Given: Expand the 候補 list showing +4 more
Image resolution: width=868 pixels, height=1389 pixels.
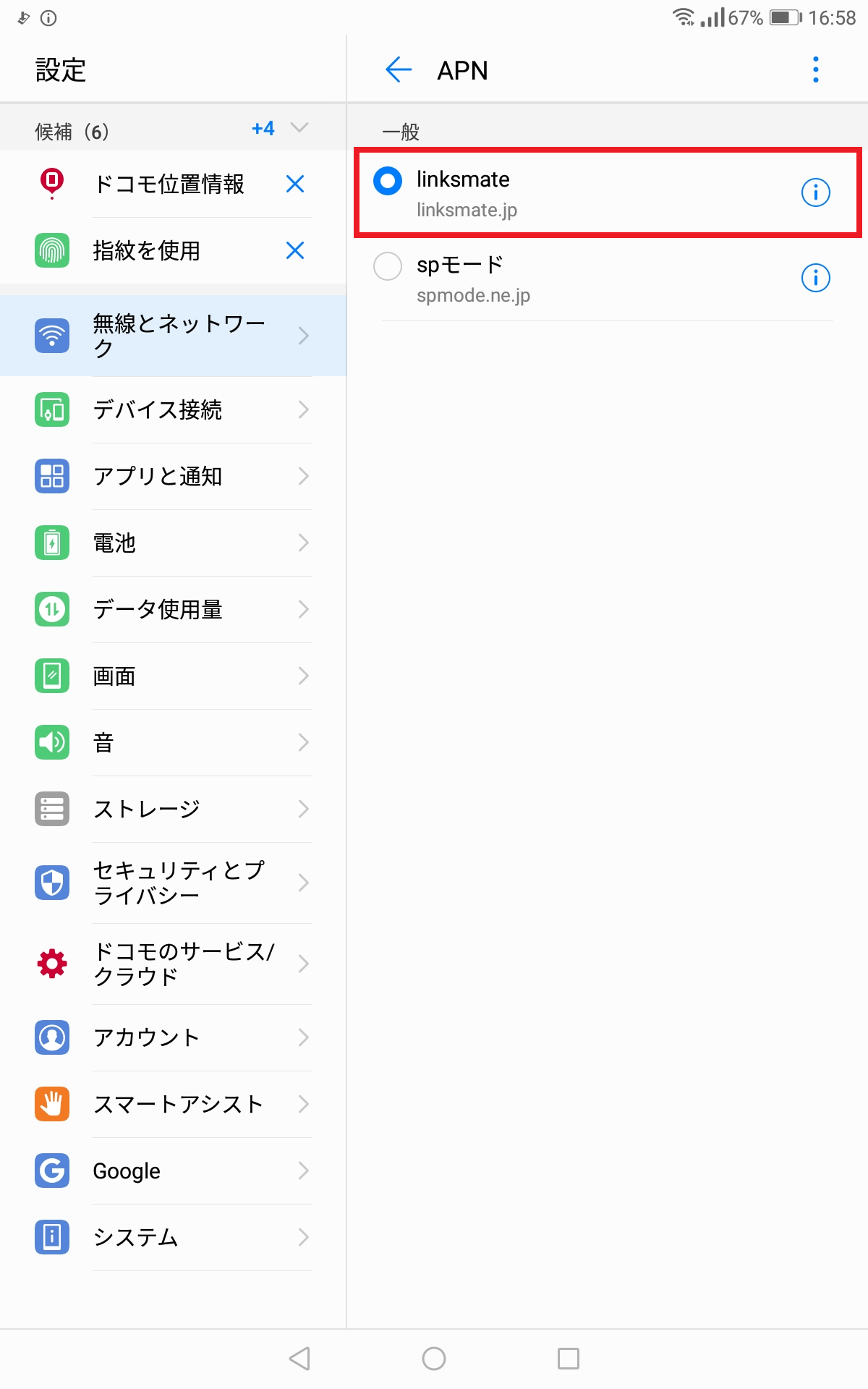Looking at the screenshot, I should point(296,129).
